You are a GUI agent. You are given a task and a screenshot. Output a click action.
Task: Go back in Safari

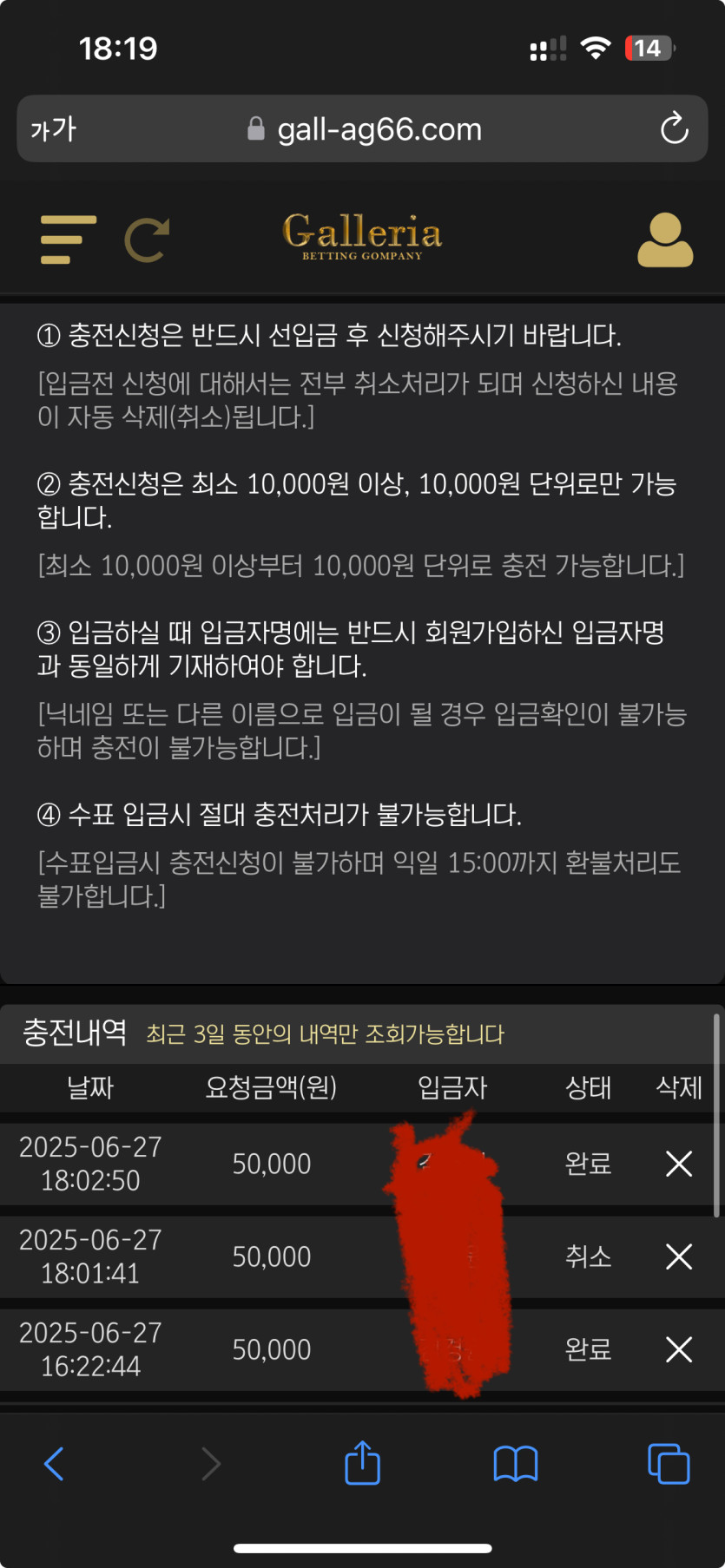54,1464
